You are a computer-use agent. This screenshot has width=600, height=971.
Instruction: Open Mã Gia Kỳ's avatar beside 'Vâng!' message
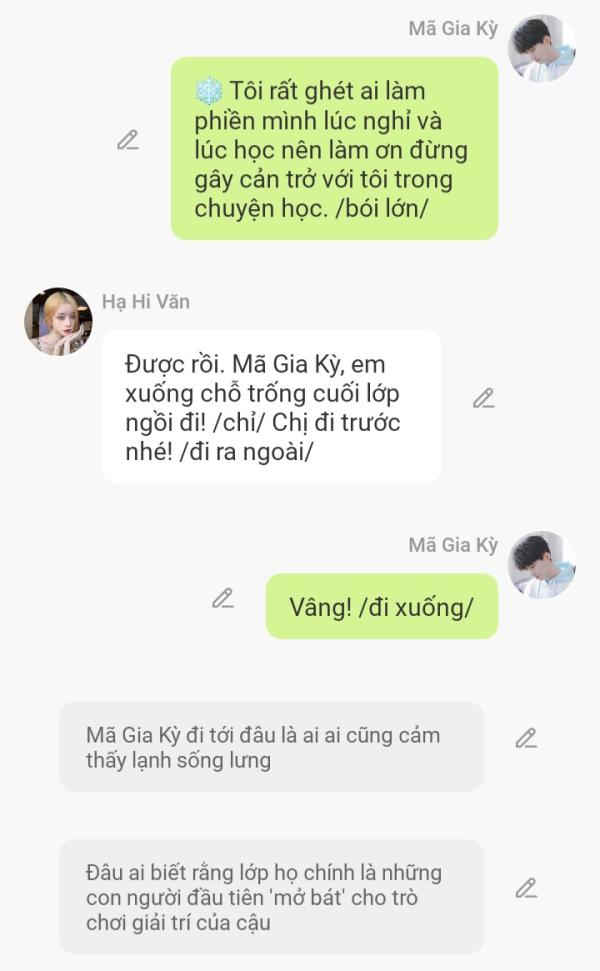point(542,565)
